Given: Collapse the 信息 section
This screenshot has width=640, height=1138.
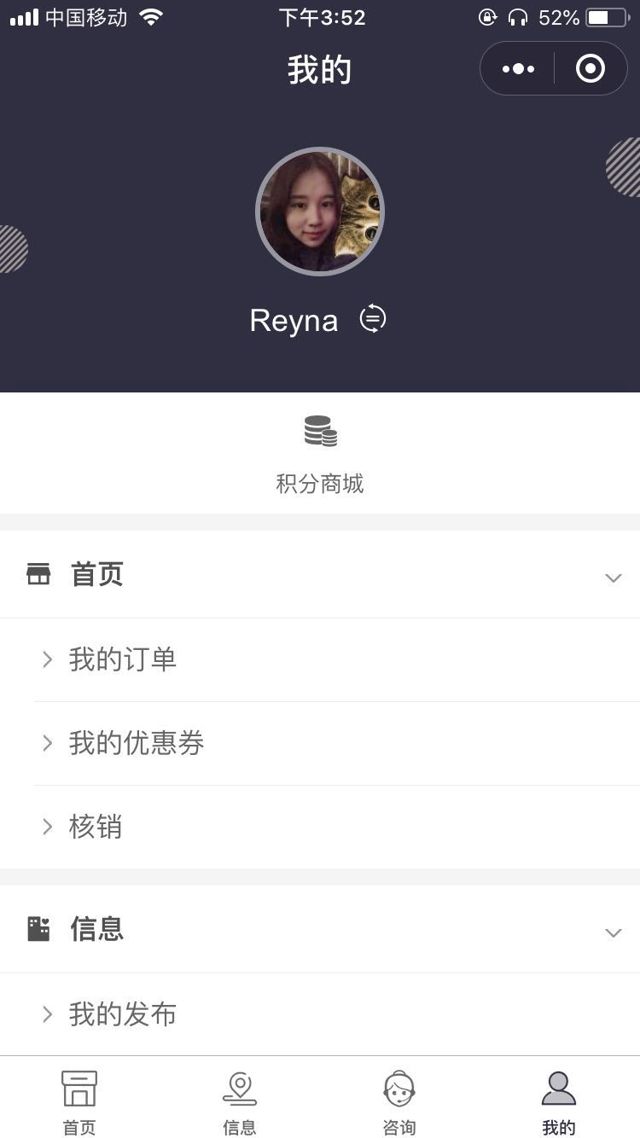Looking at the screenshot, I should [x=613, y=932].
